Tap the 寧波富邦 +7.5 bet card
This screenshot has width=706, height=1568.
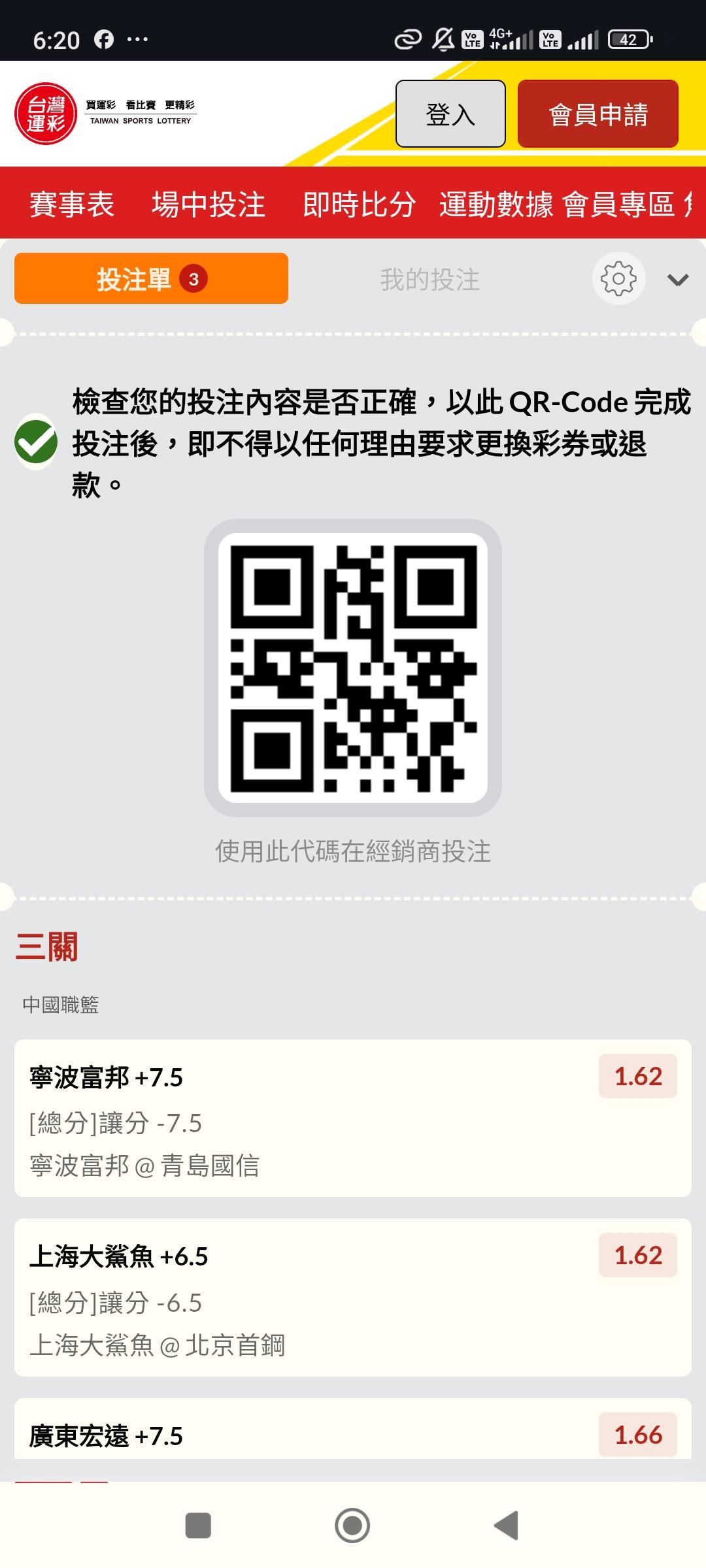[353, 1118]
